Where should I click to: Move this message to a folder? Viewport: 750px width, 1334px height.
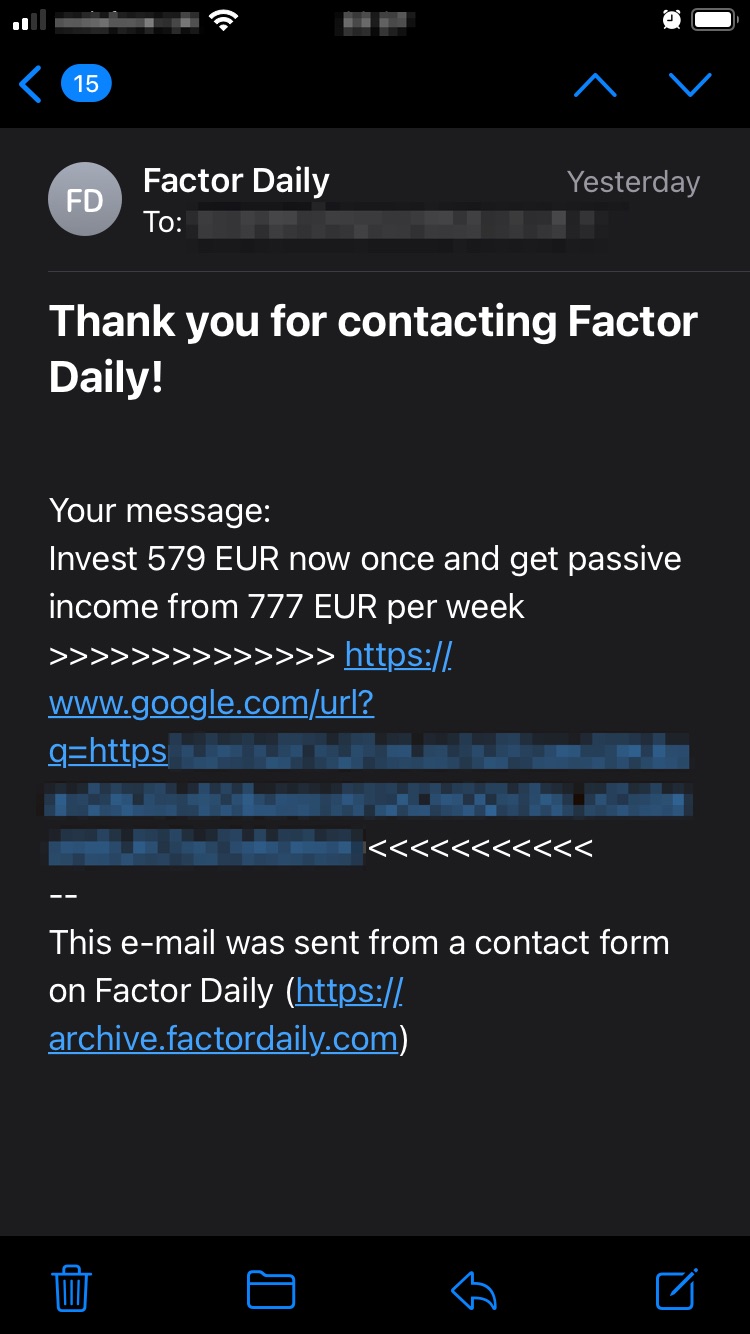coord(270,1288)
